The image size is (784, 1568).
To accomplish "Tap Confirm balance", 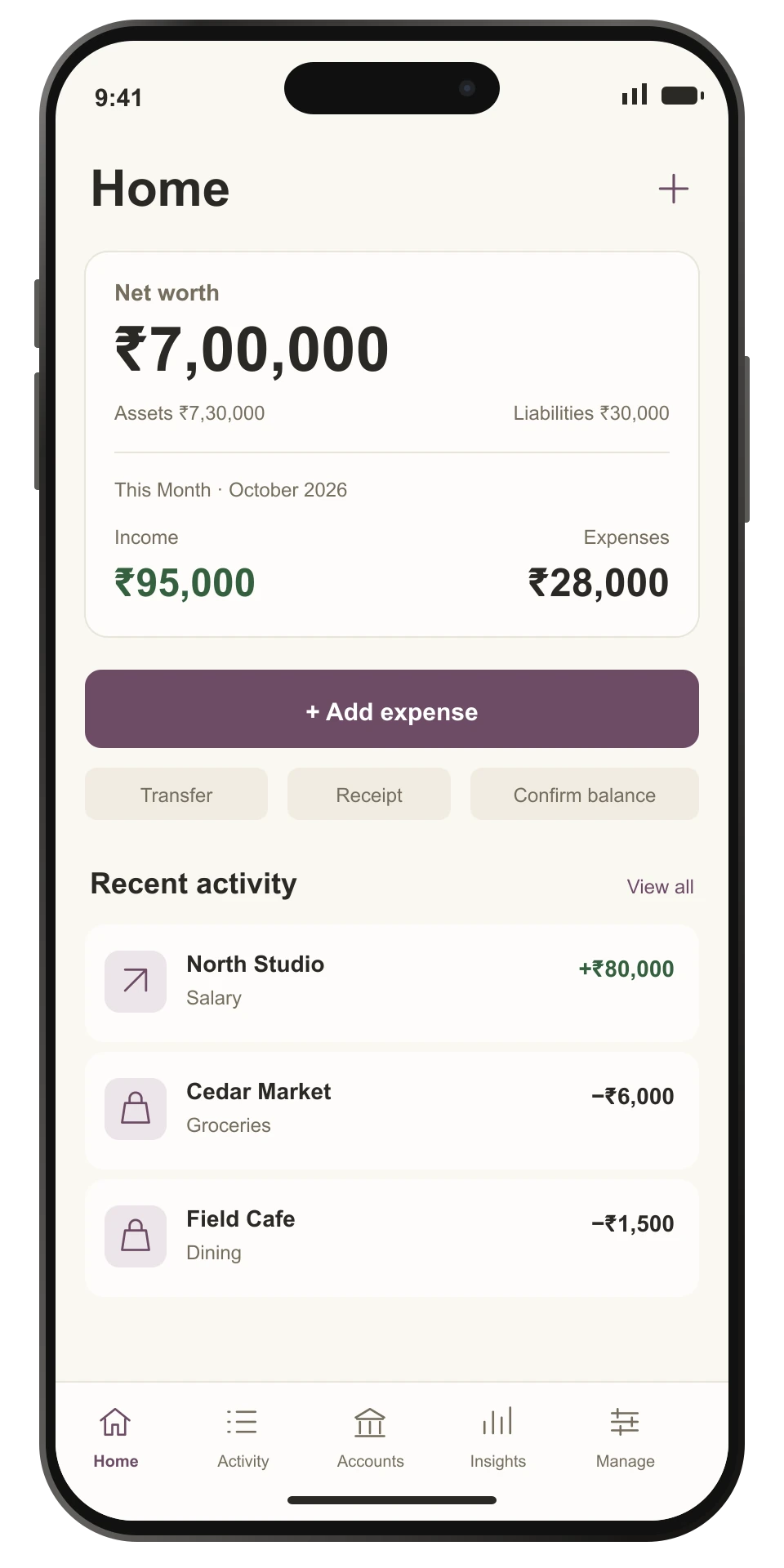I will (585, 794).
